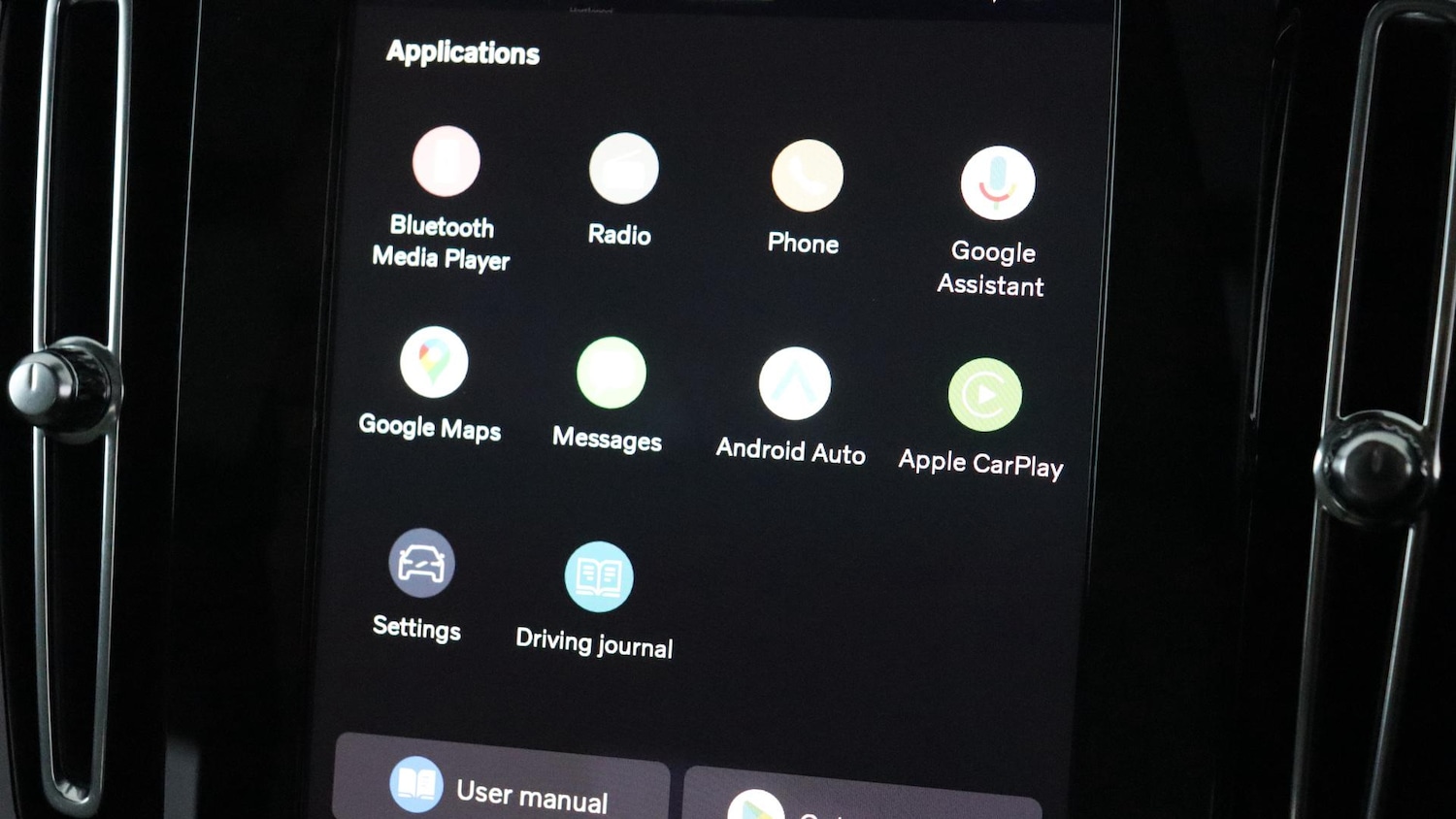Screen dimensions: 1456x819
Task: Open Bluetooth Media Player app
Action: [x=446, y=162]
